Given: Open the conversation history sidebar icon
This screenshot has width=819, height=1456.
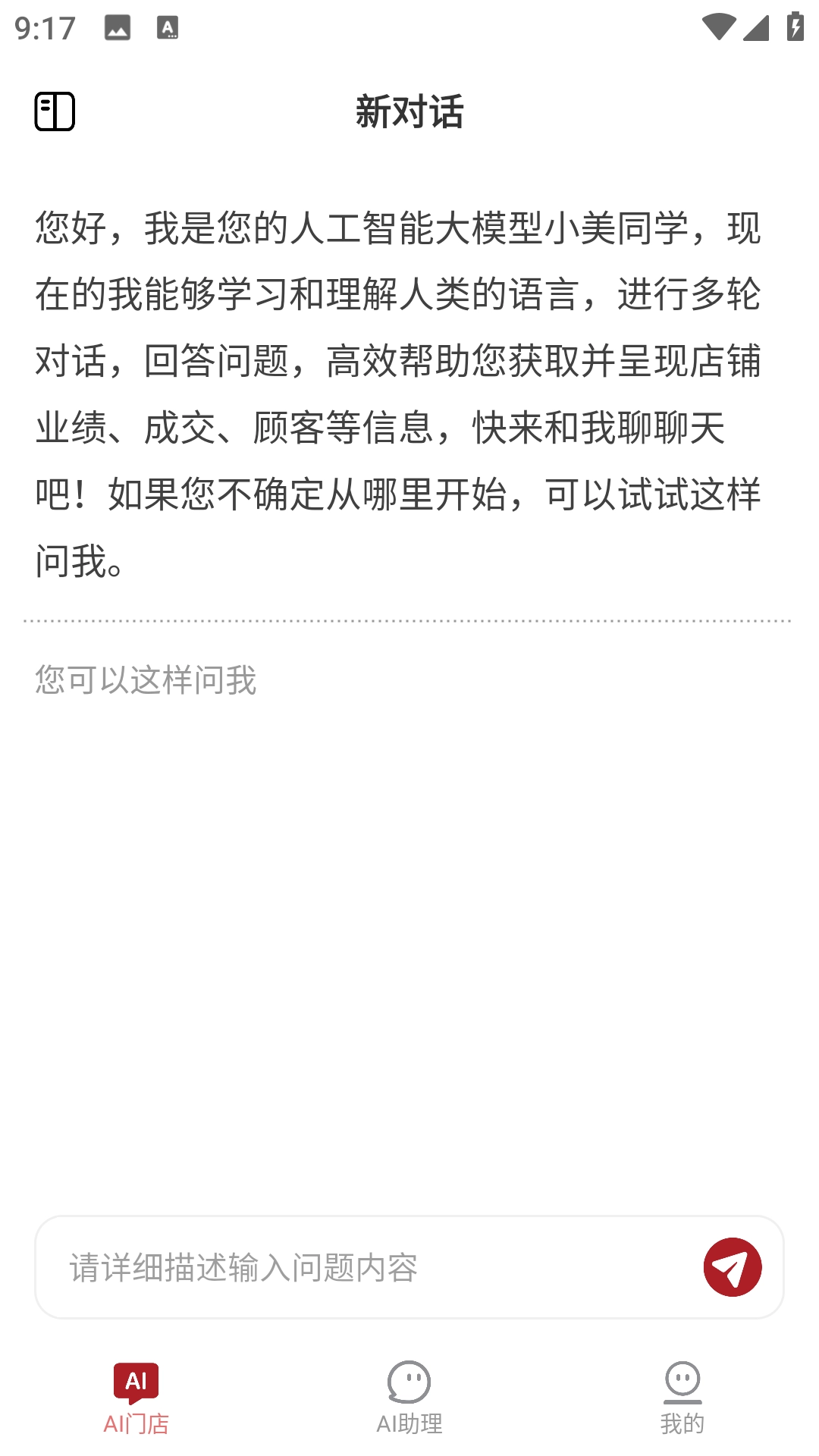Looking at the screenshot, I should tap(55, 111).
